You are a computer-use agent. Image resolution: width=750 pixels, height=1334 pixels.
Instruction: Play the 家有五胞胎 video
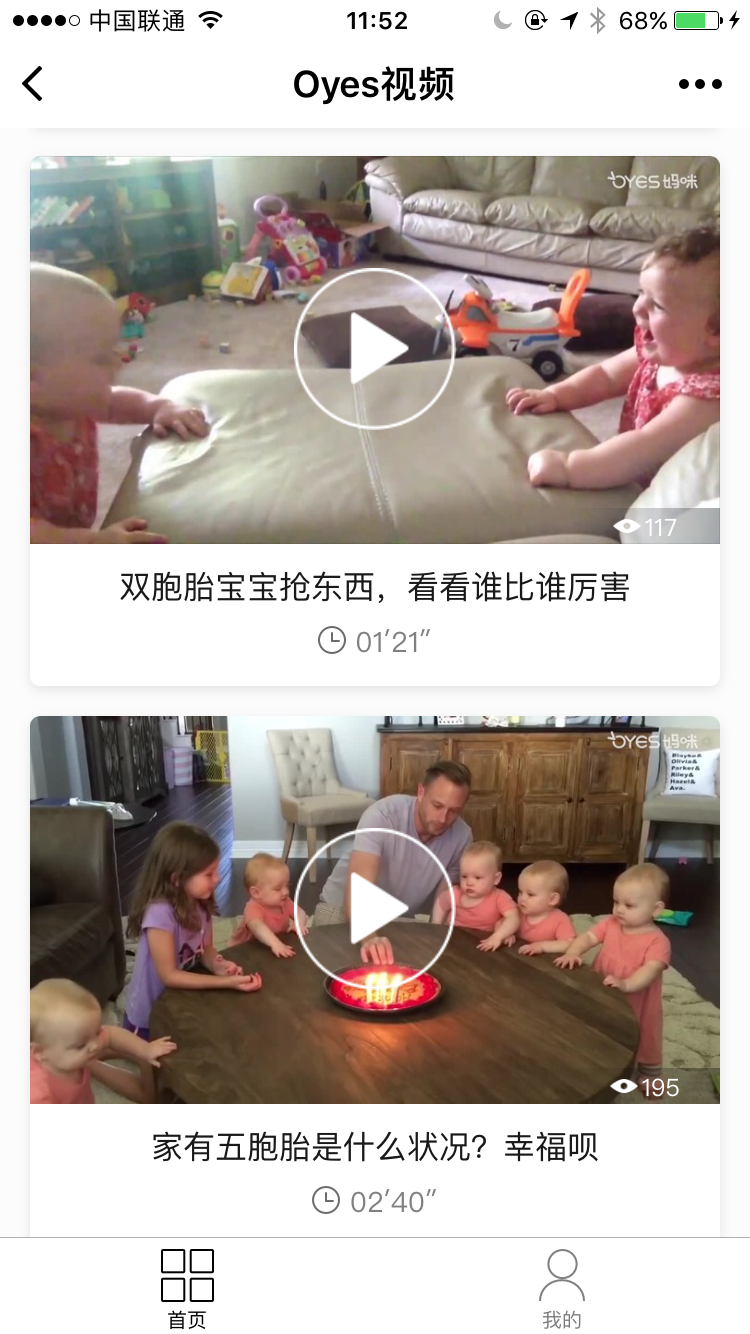(x=374, y=908)
